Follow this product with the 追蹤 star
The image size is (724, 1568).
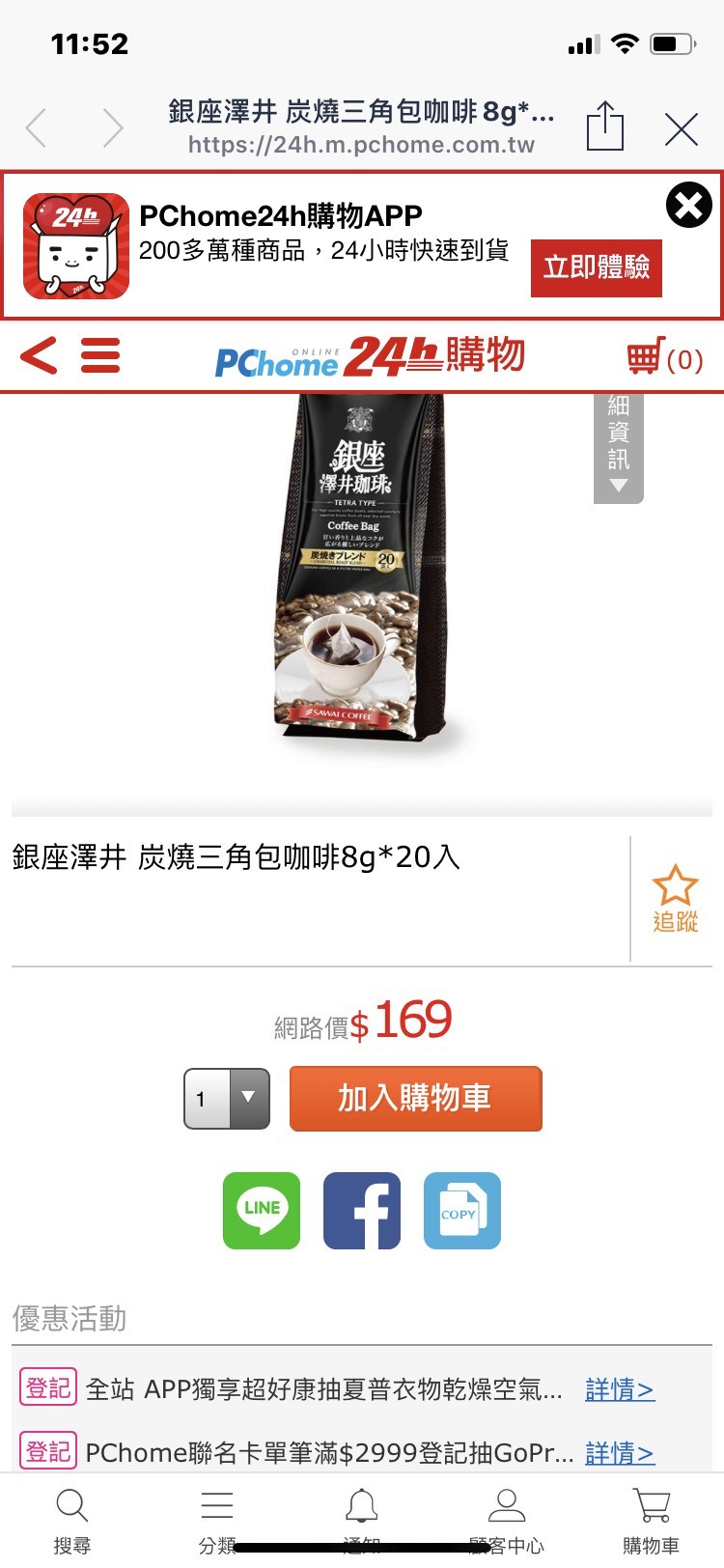pyautogui.click(x=675, y=899)
